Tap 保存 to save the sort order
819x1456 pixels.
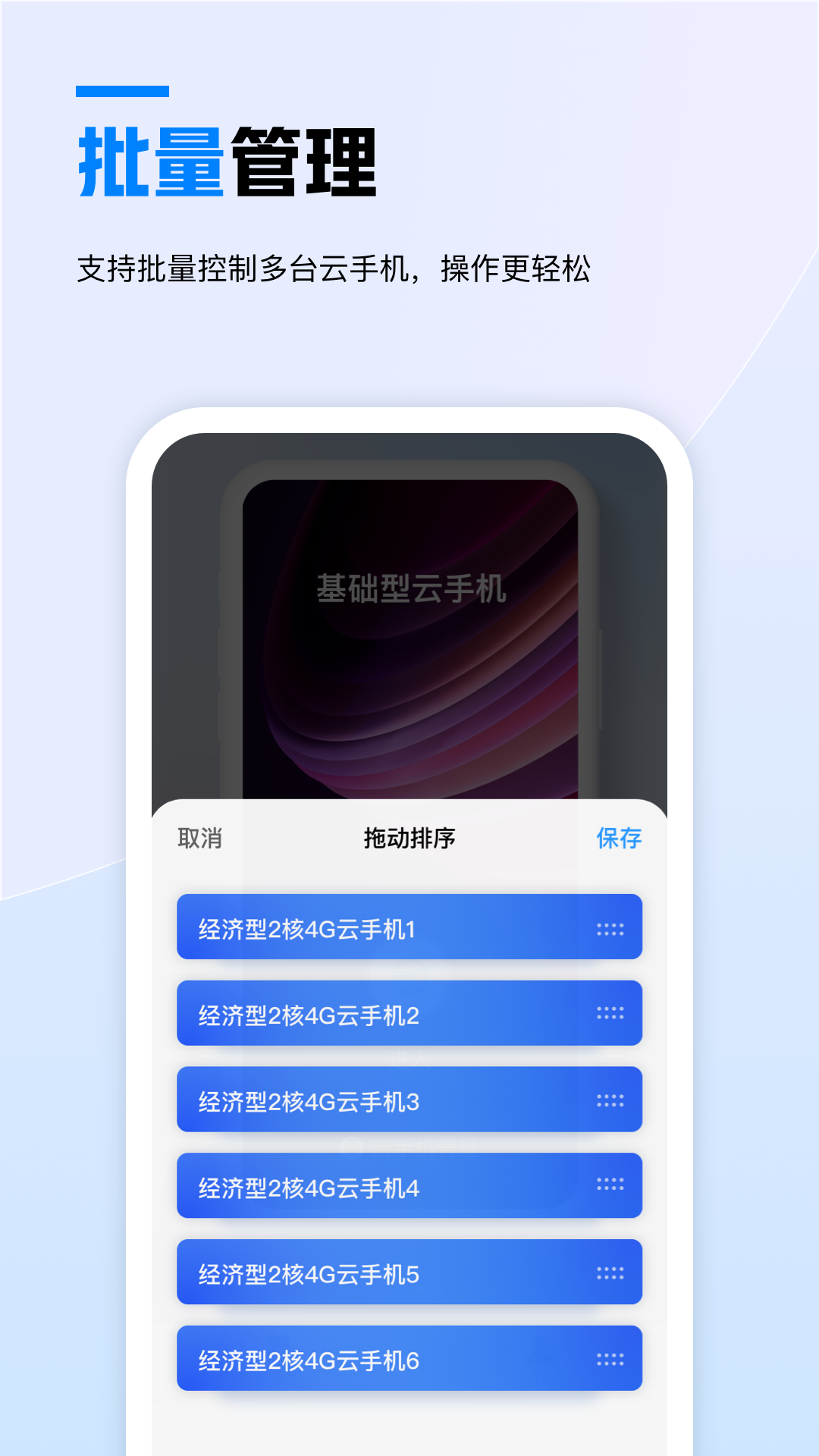pos(618,839)
